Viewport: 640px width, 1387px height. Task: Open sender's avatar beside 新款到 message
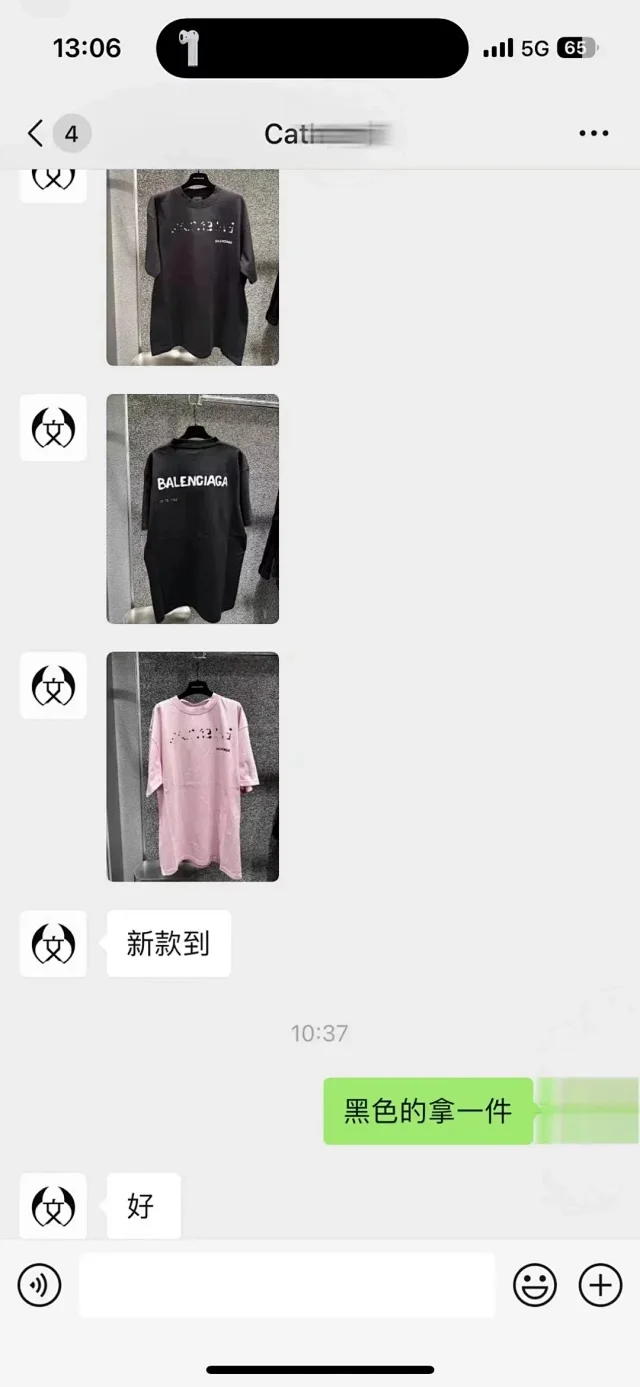coord(53,943)
